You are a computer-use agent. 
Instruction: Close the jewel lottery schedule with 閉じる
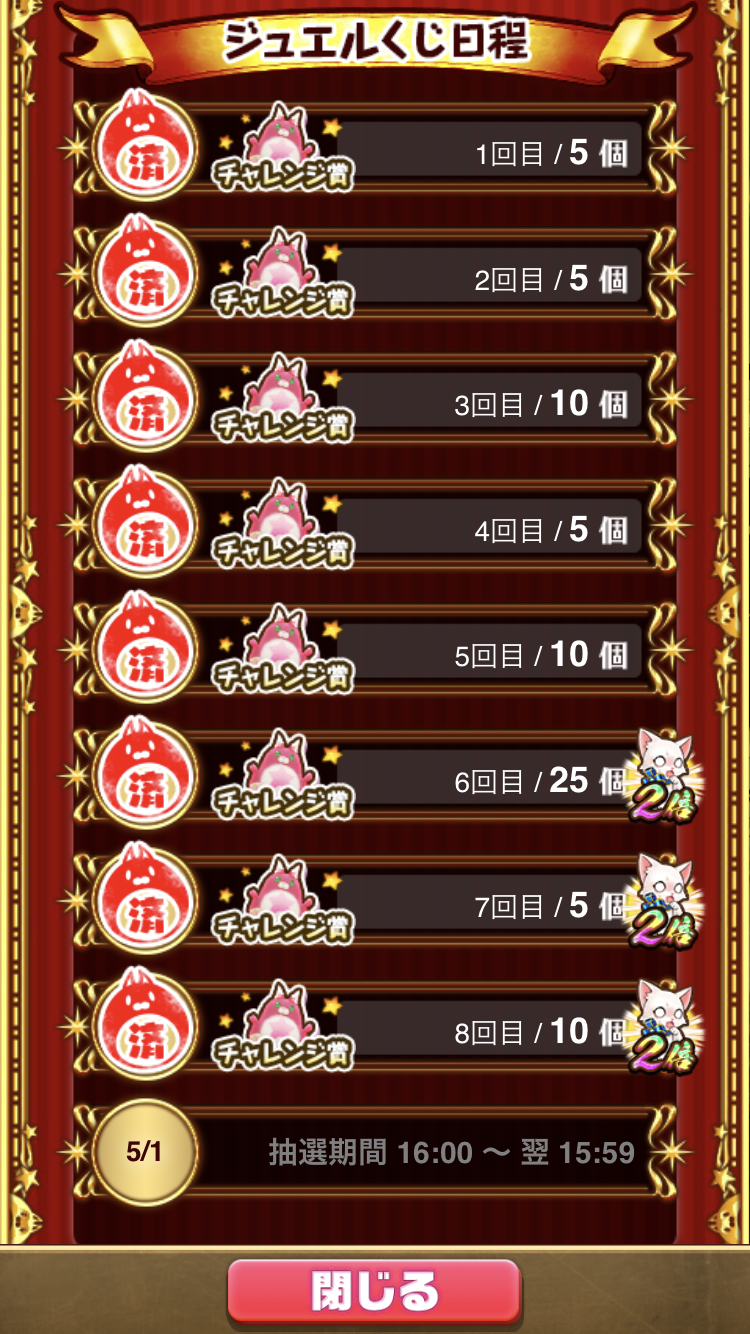pyautogui.click(x=374, y=1290)
